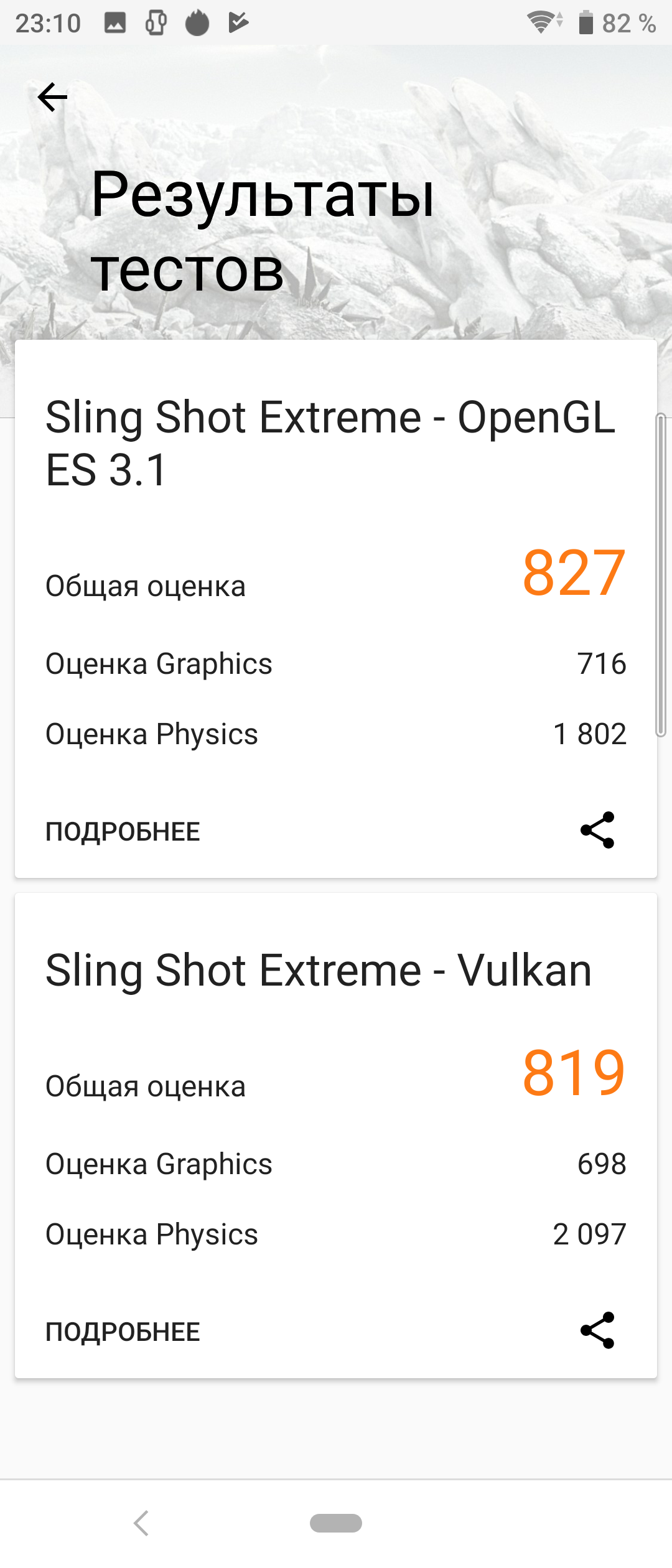Open ПОДРОБНЕЕ for the OpenGL ES 3.1 result

123,831
